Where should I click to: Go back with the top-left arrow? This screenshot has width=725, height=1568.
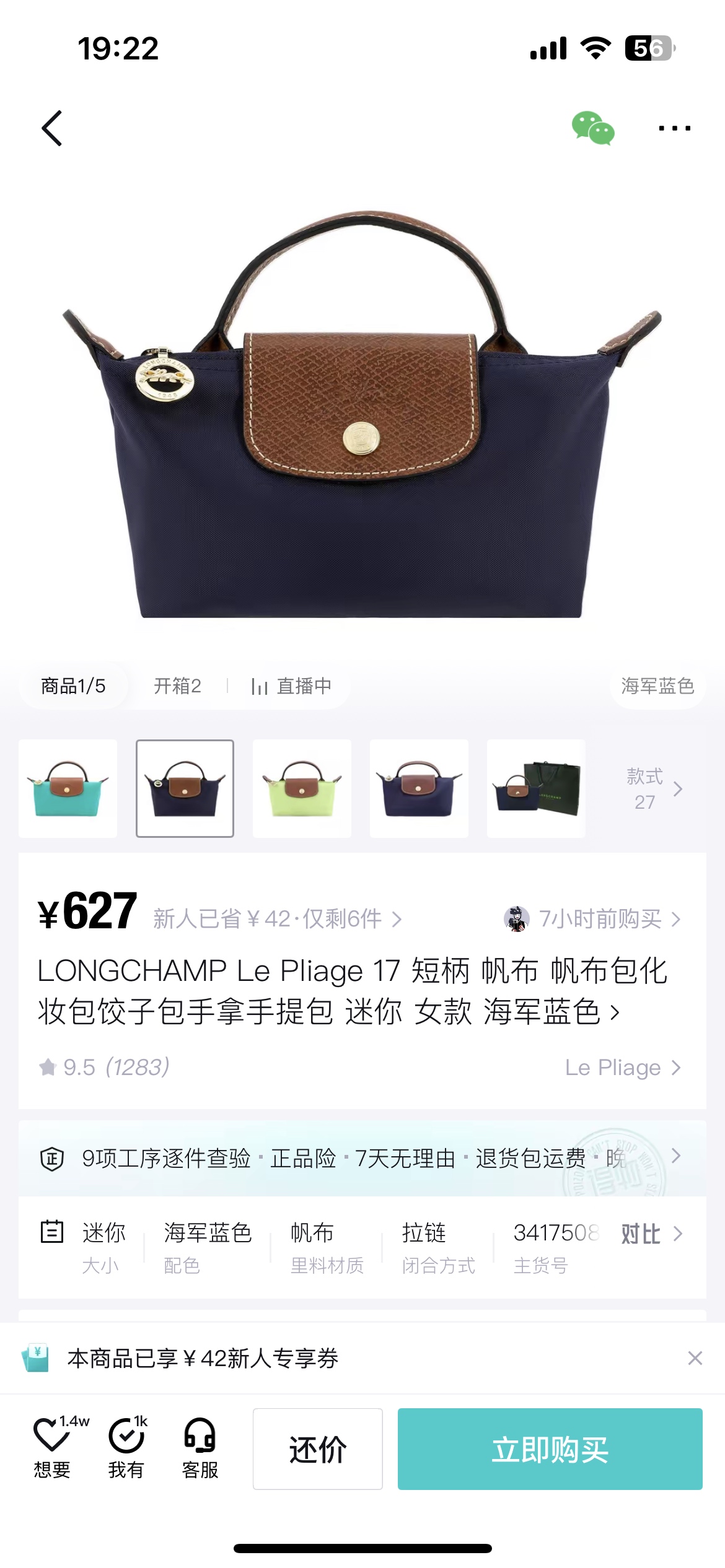click(x=52, y=128)
